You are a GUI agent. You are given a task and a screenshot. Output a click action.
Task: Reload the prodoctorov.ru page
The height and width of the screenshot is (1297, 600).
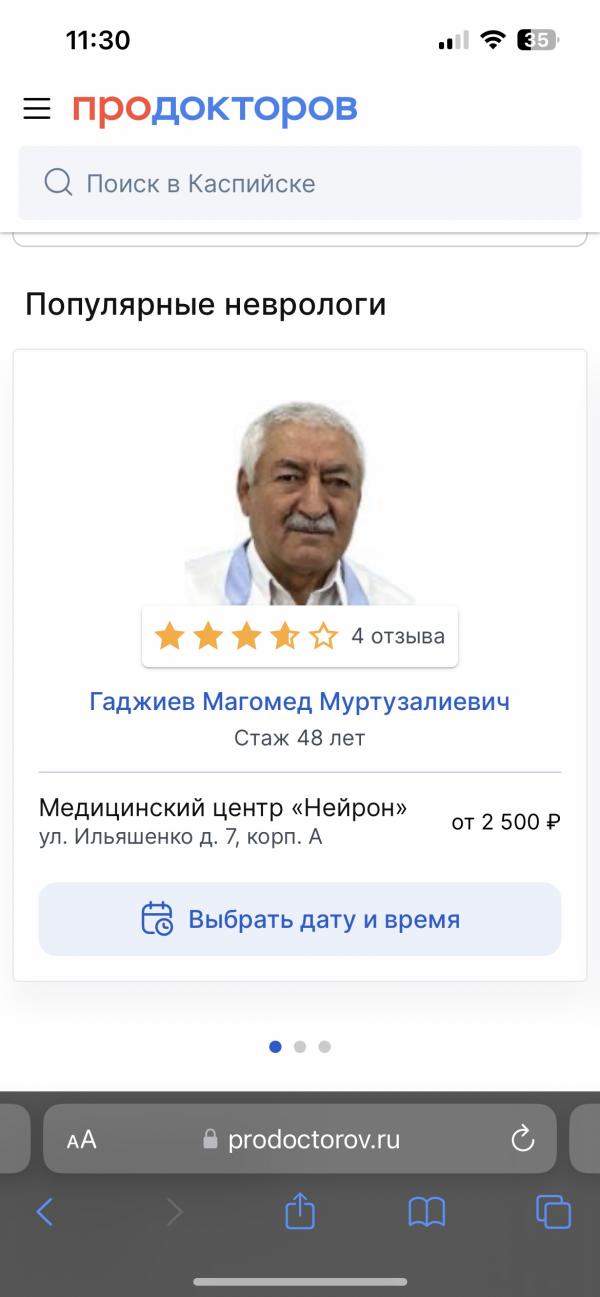coord(522,1138)
